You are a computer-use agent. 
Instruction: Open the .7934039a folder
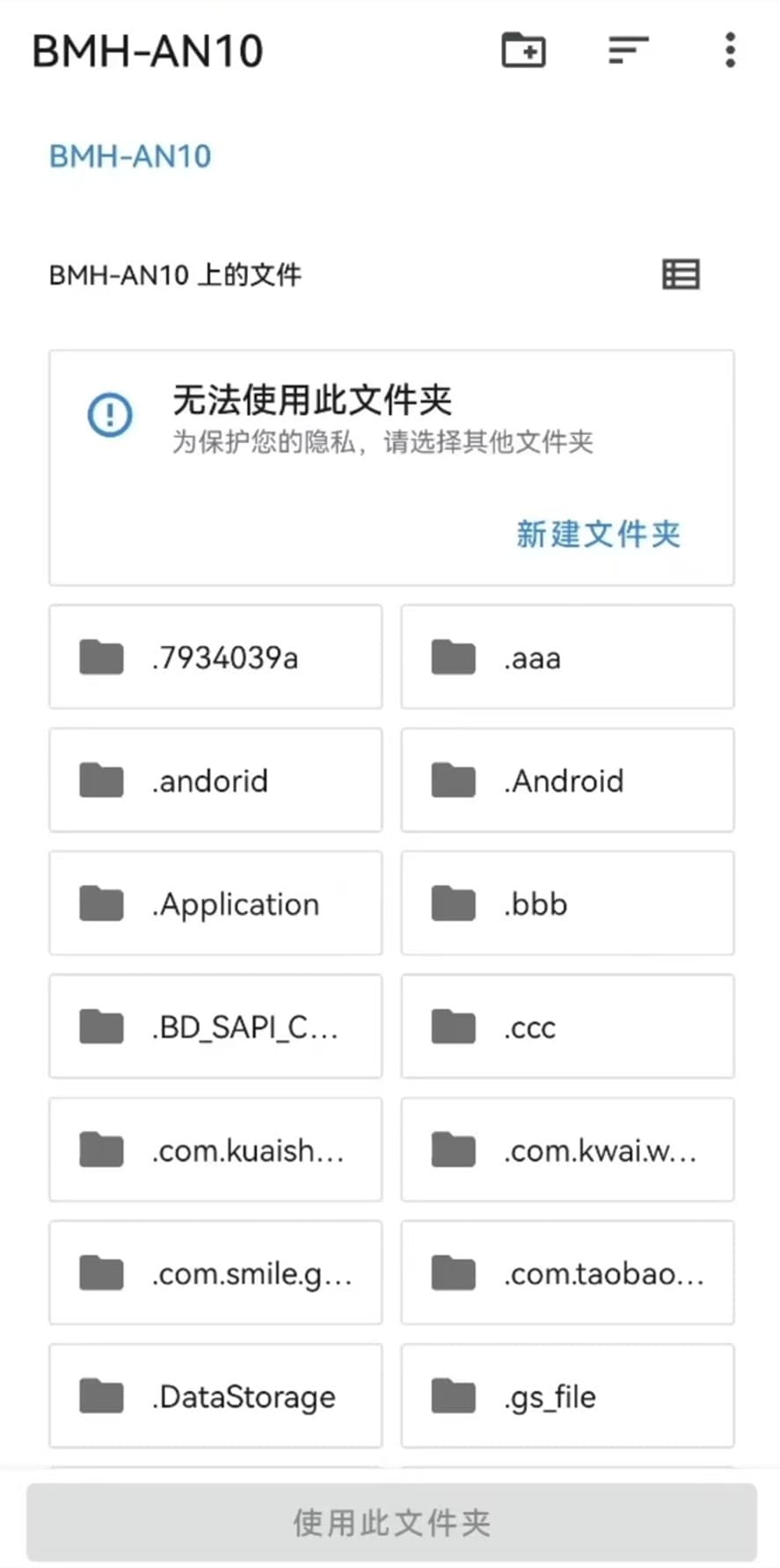coord(215,657)
